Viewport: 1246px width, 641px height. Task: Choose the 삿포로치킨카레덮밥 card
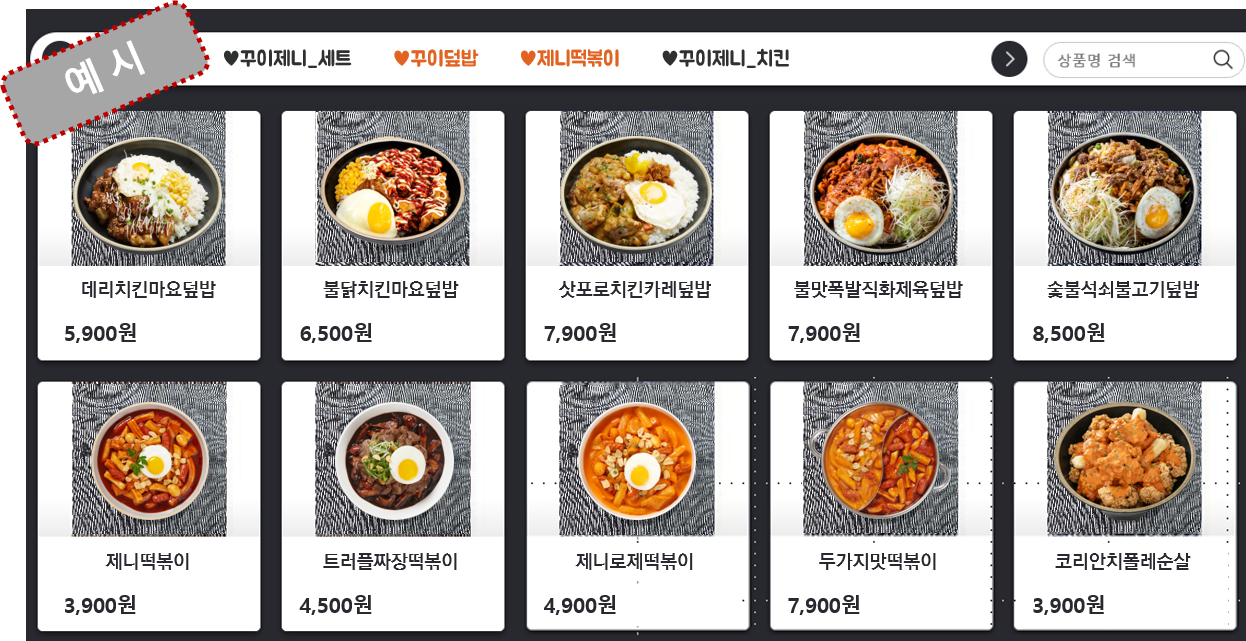click(636, 235)
